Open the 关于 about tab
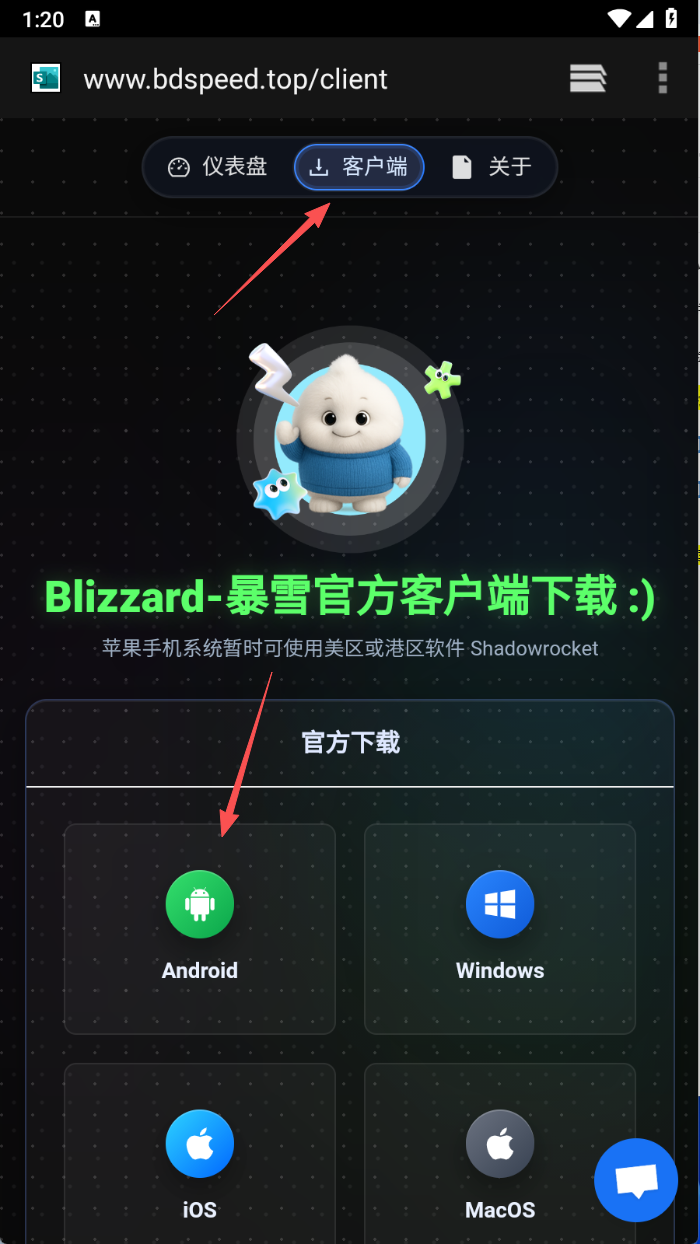700x1244 pixels. [x=491, y=167]
